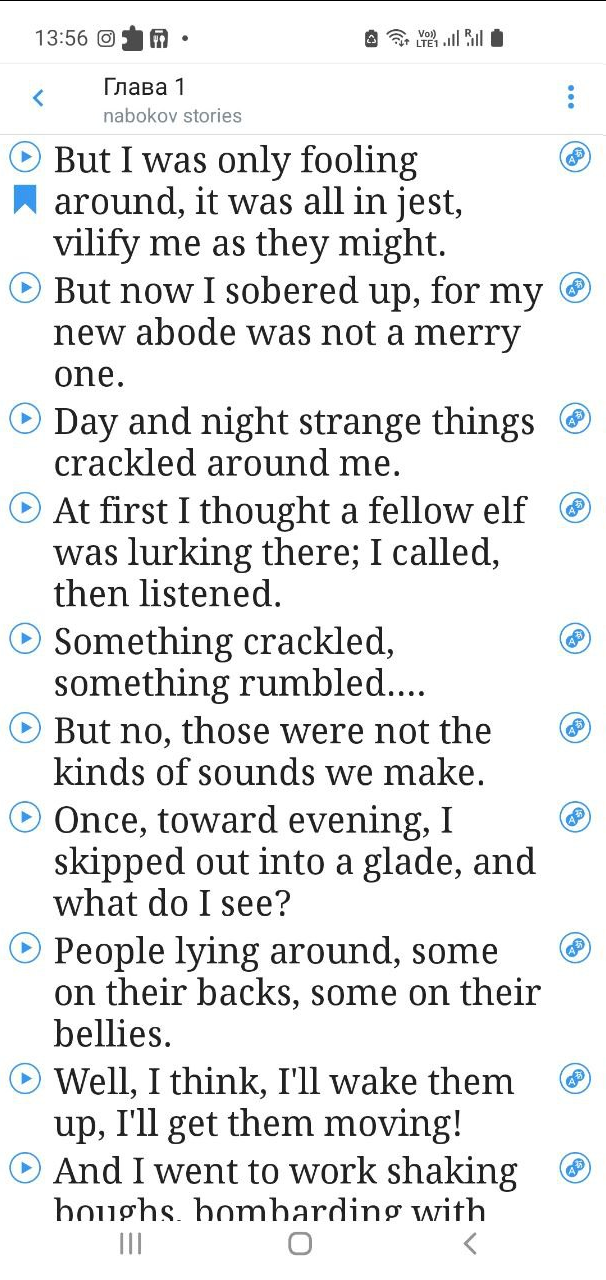Play the sentence 'But I was only fooling around'
Screen dimensions: 606x1280
[x=24, y=157]
